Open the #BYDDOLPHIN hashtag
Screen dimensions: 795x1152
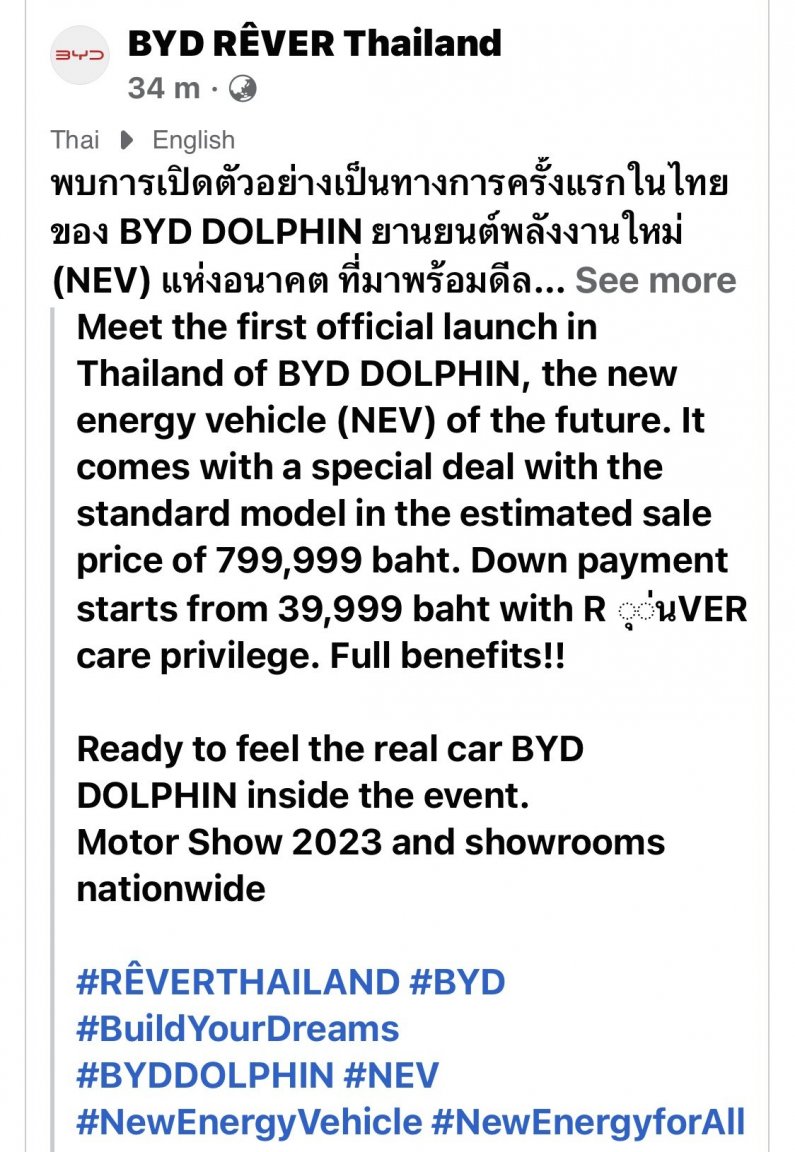click(205, 1075)
